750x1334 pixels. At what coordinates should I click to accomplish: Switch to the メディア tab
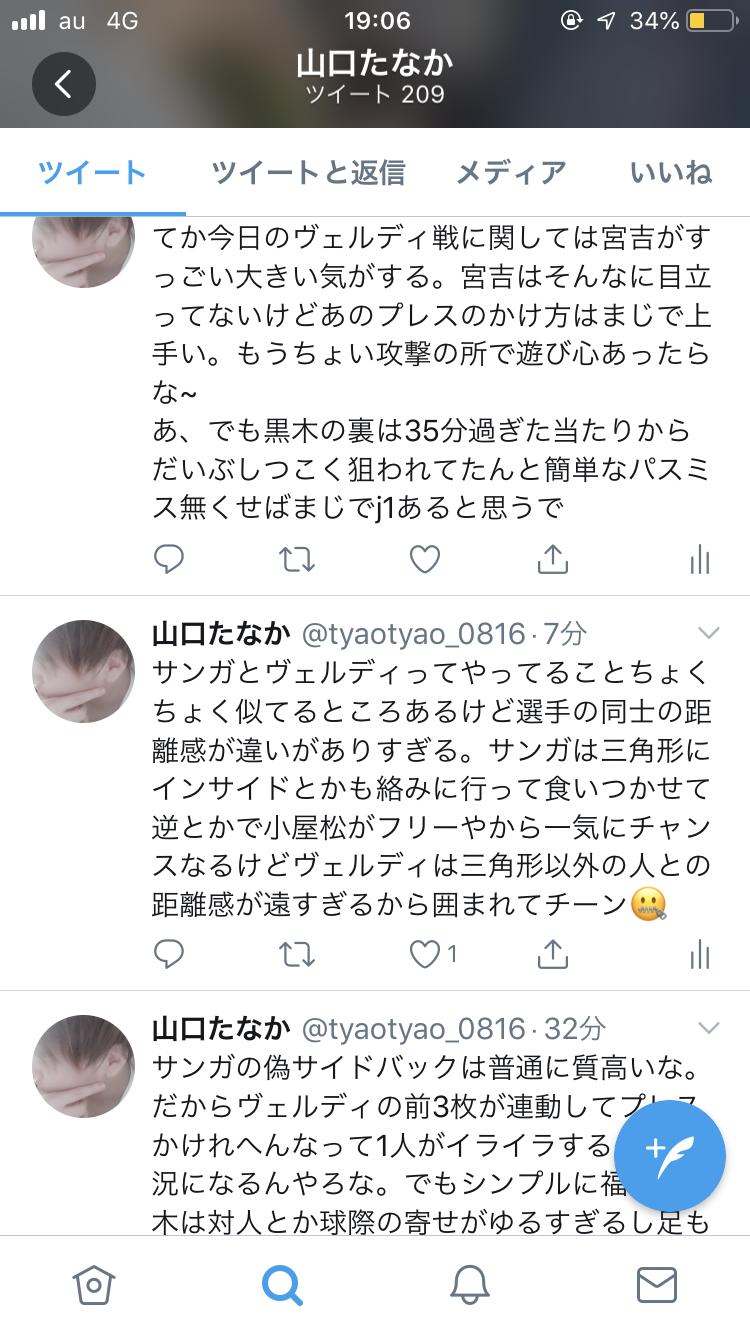click(511, 173)
